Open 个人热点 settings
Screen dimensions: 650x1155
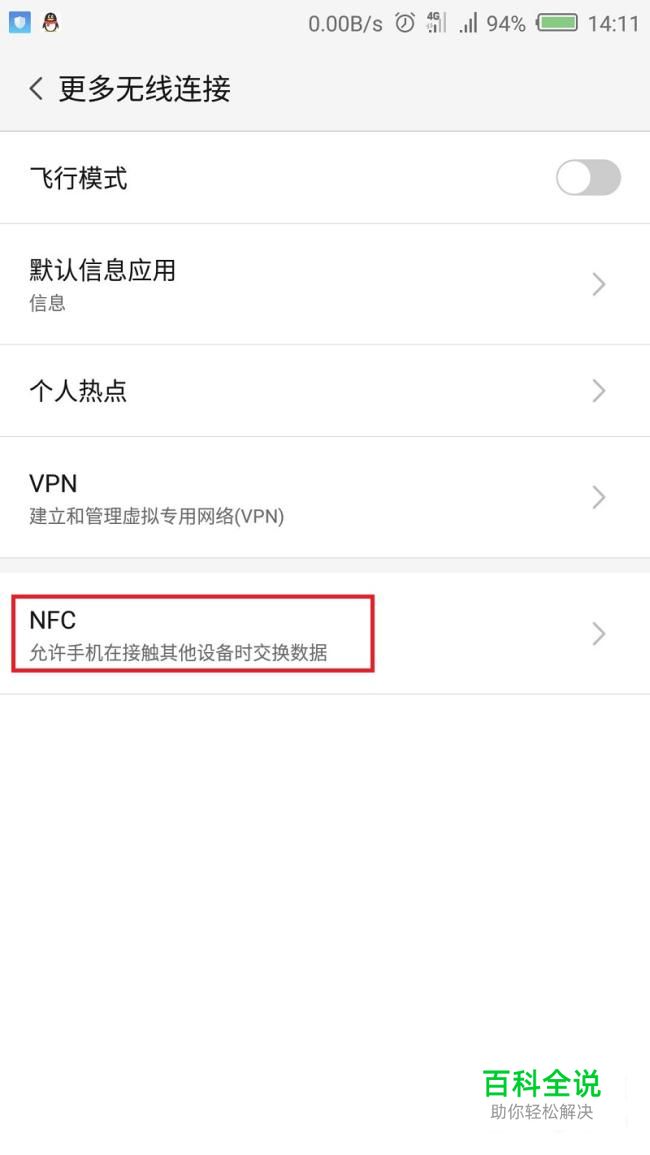click(324, 391)
